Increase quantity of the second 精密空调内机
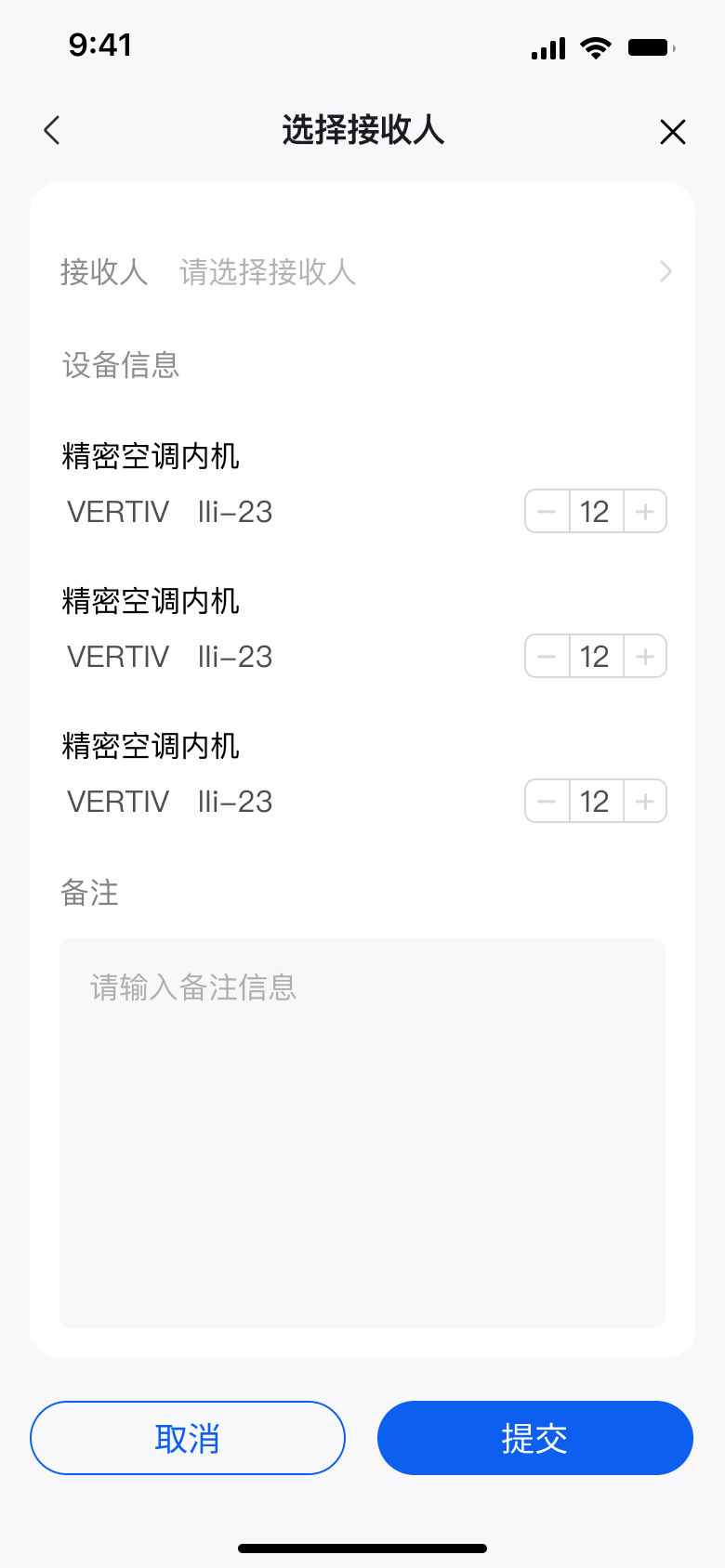This screenshot has height=1568, width=725. [x=645, y=656]
